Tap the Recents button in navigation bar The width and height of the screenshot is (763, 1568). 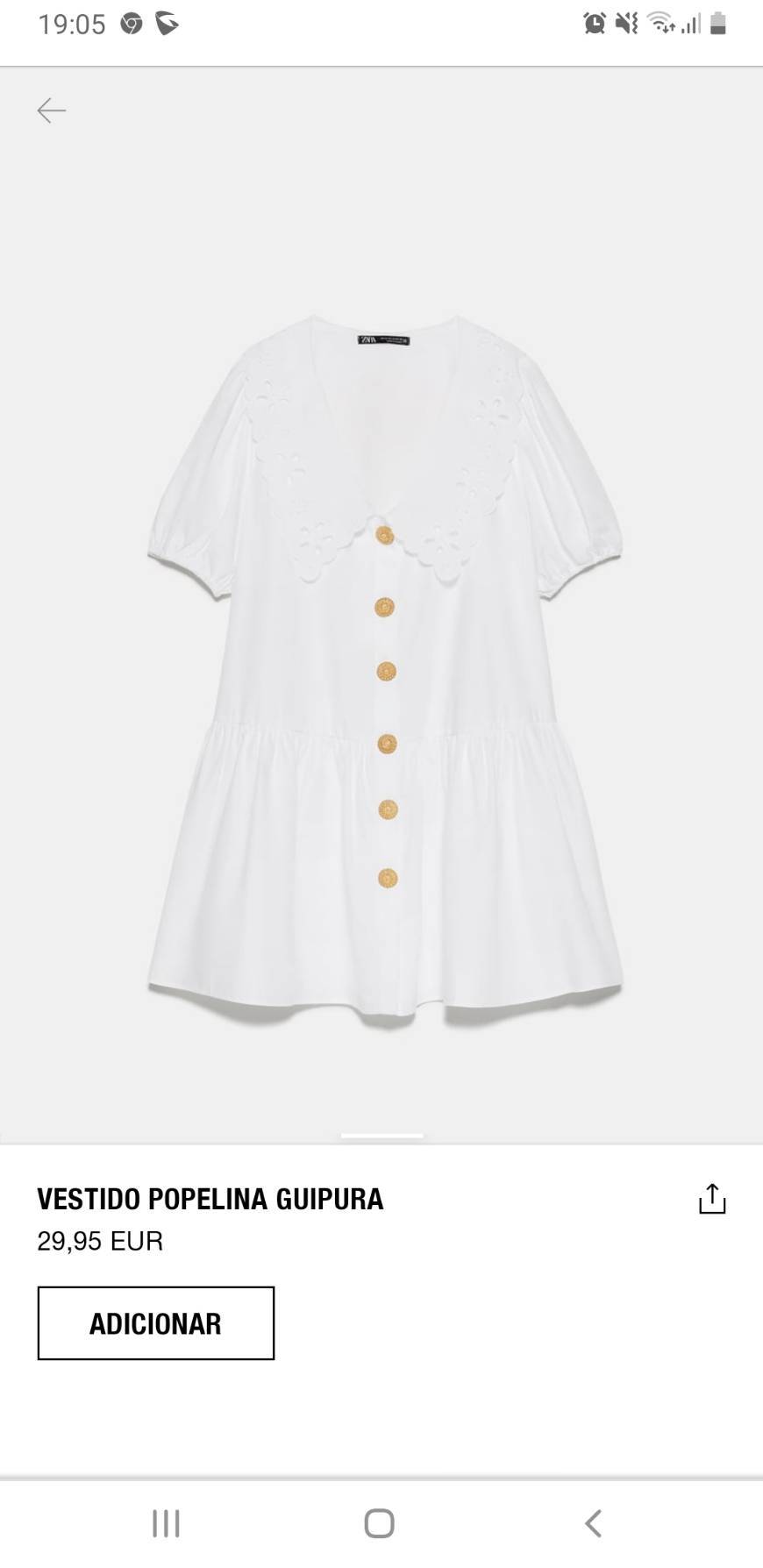(x=165, y=1524)
